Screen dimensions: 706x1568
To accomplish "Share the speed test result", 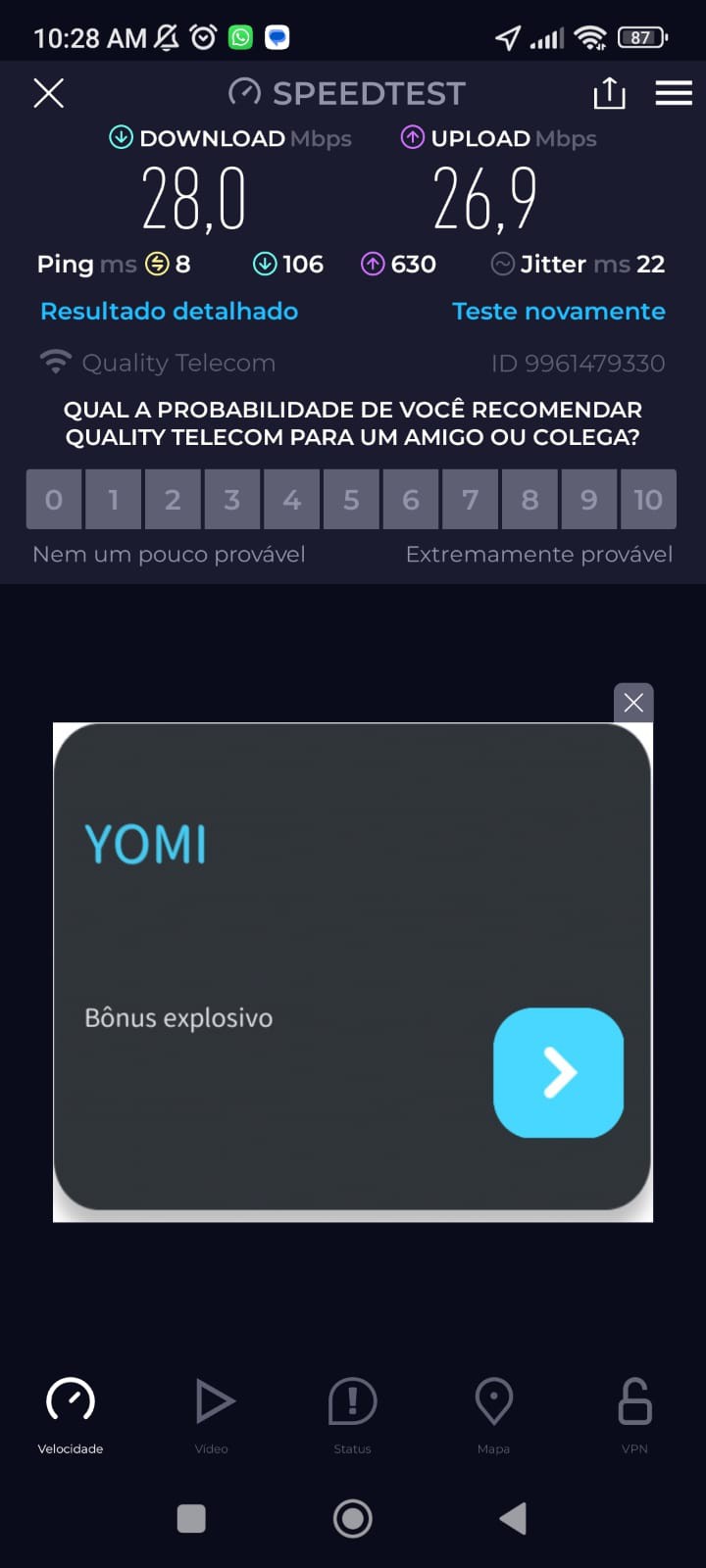I will (x=609, y=93).
